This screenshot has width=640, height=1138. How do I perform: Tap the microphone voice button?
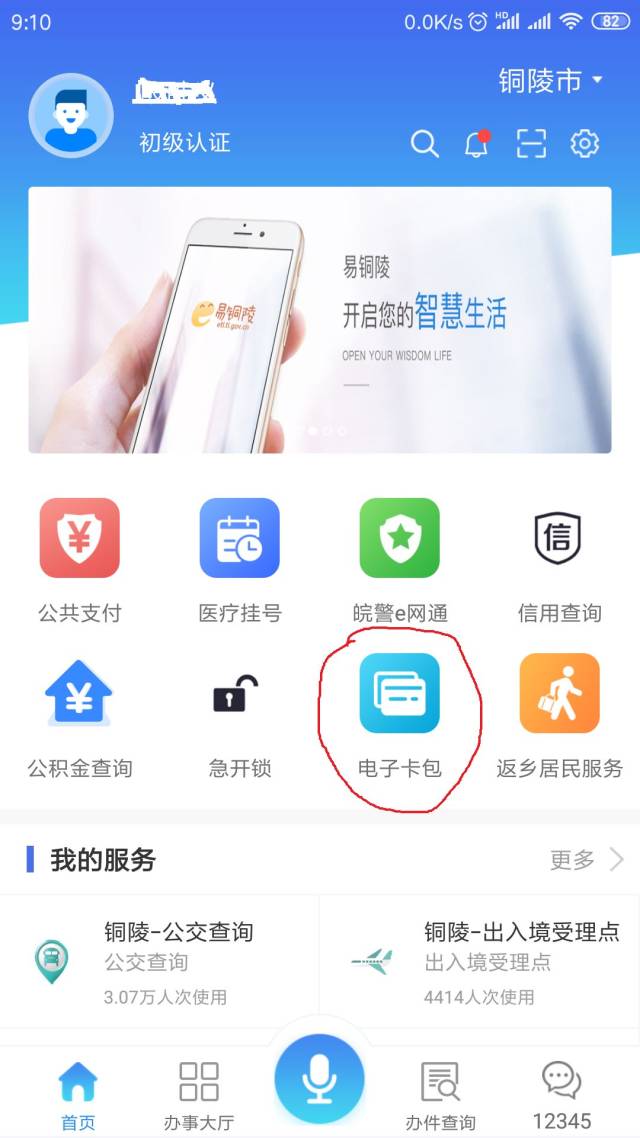pos(319,1078)
